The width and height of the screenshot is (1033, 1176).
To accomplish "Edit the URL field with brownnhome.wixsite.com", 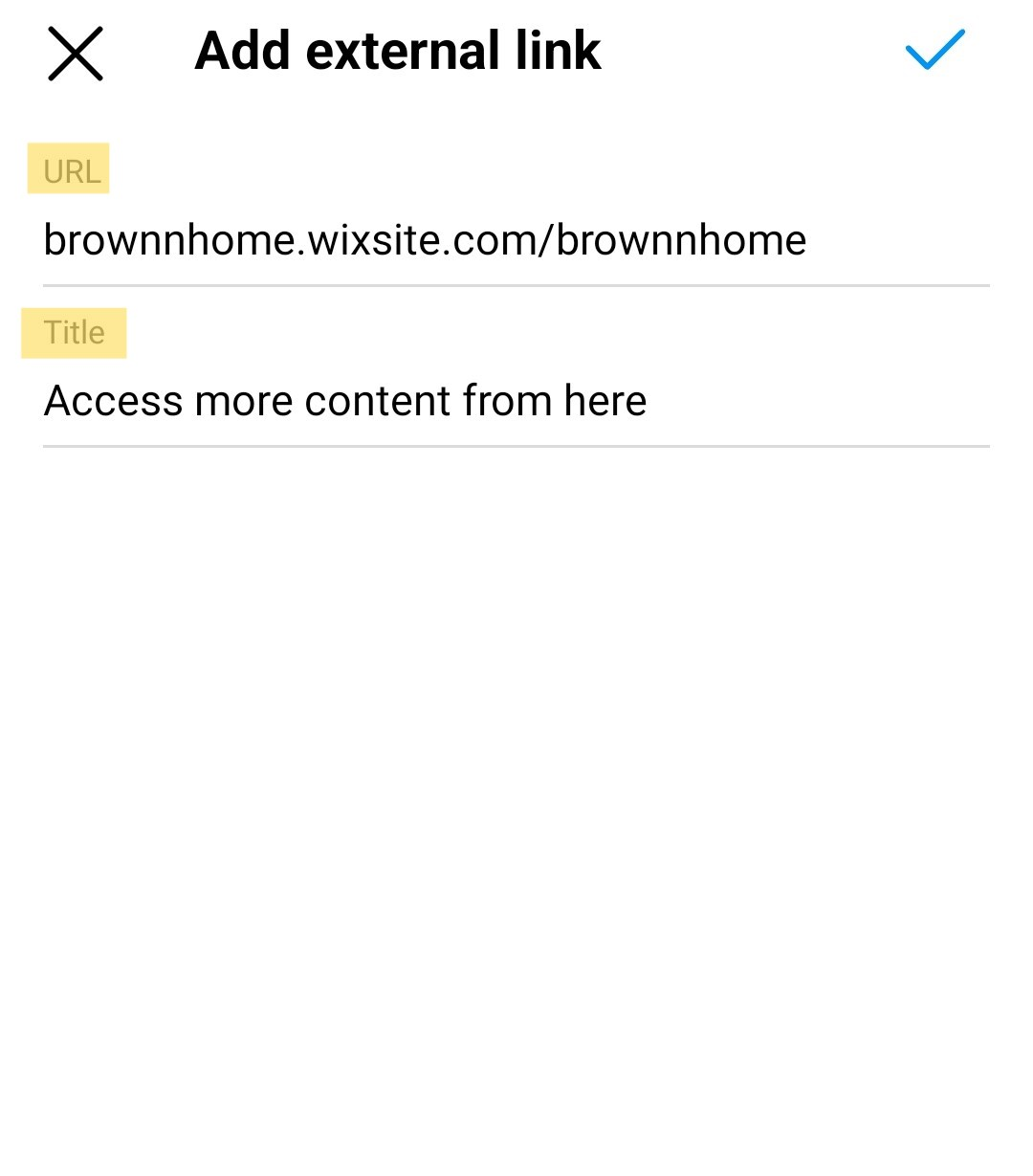I will coord(425,240).
